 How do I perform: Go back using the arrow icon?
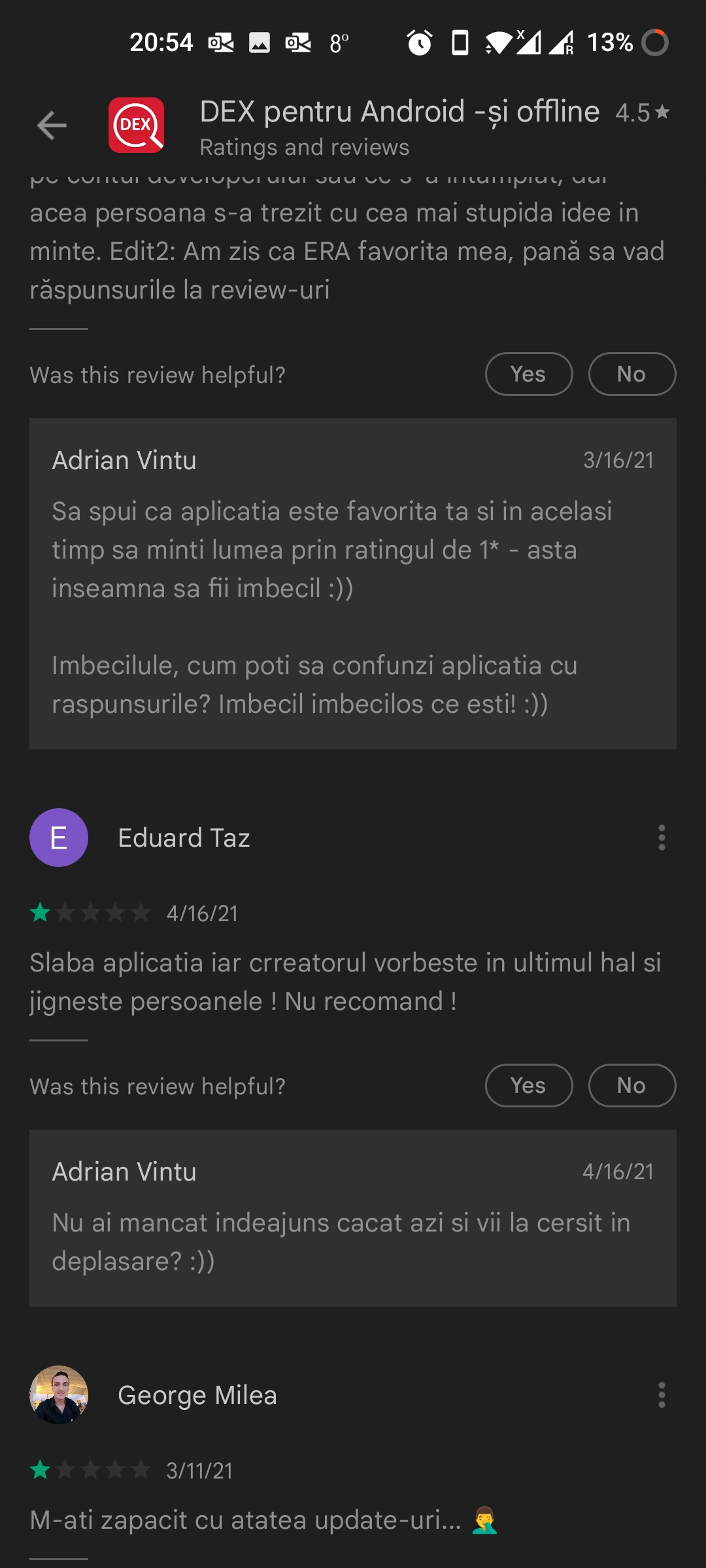52,125
